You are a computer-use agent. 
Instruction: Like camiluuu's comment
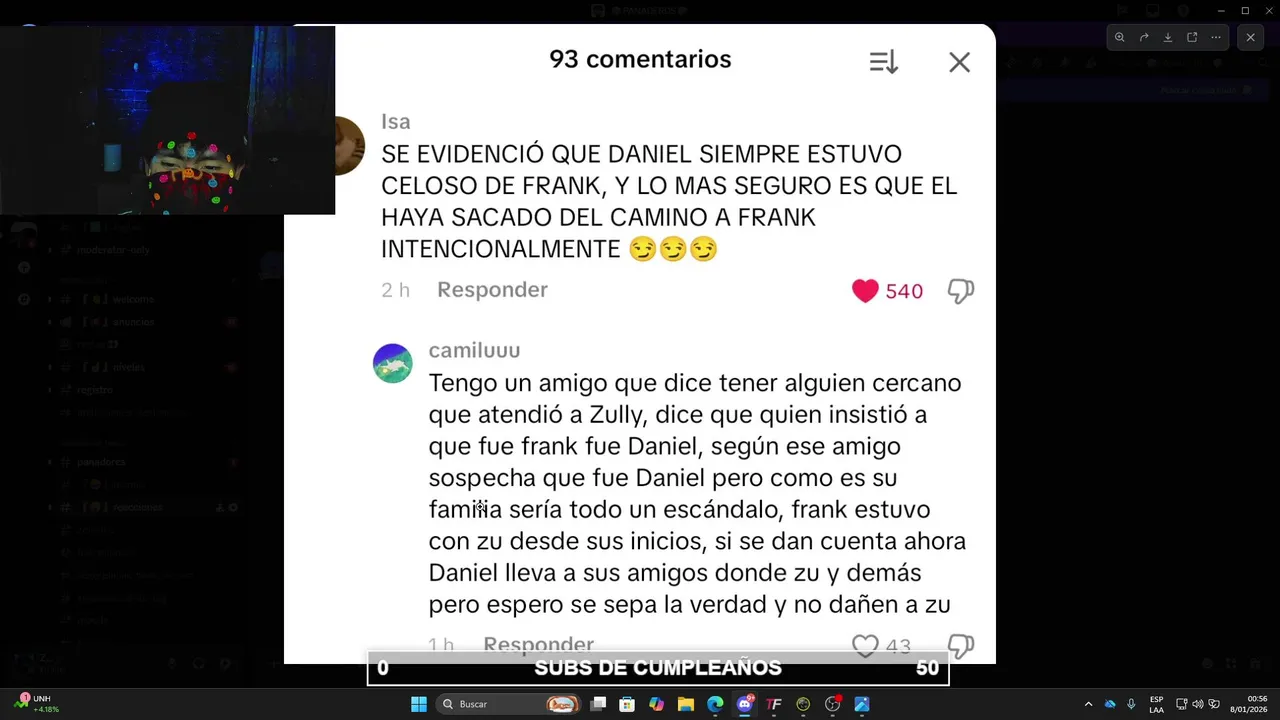pos(865,646)
